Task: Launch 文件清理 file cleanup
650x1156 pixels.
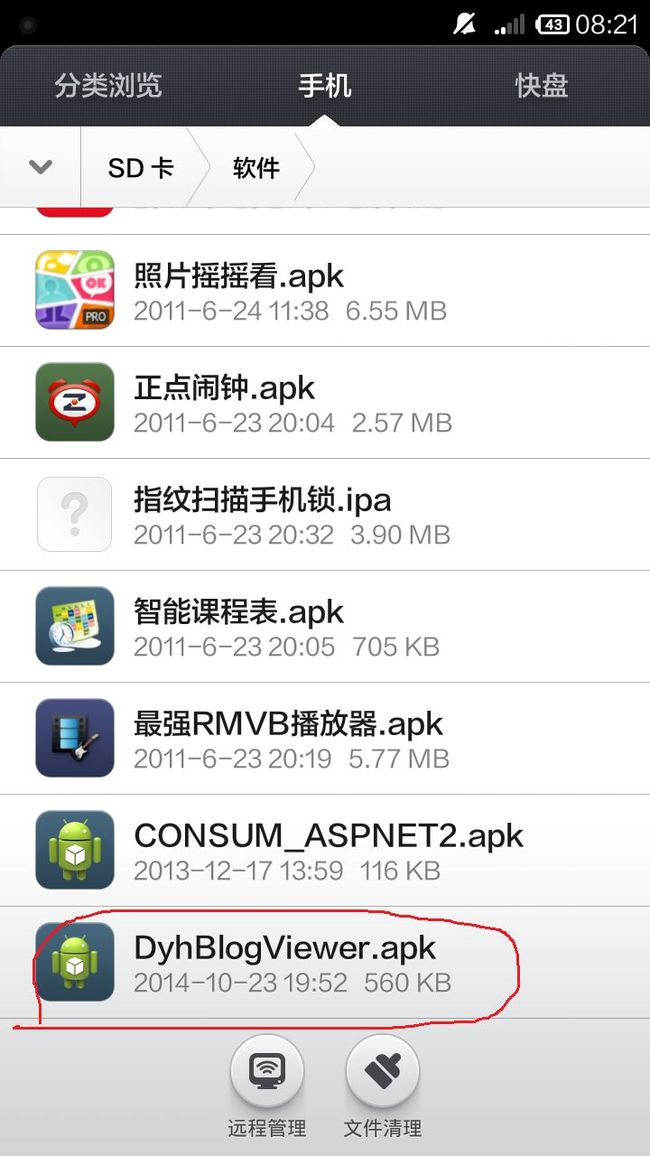Action: click(x=382, y=1088)
